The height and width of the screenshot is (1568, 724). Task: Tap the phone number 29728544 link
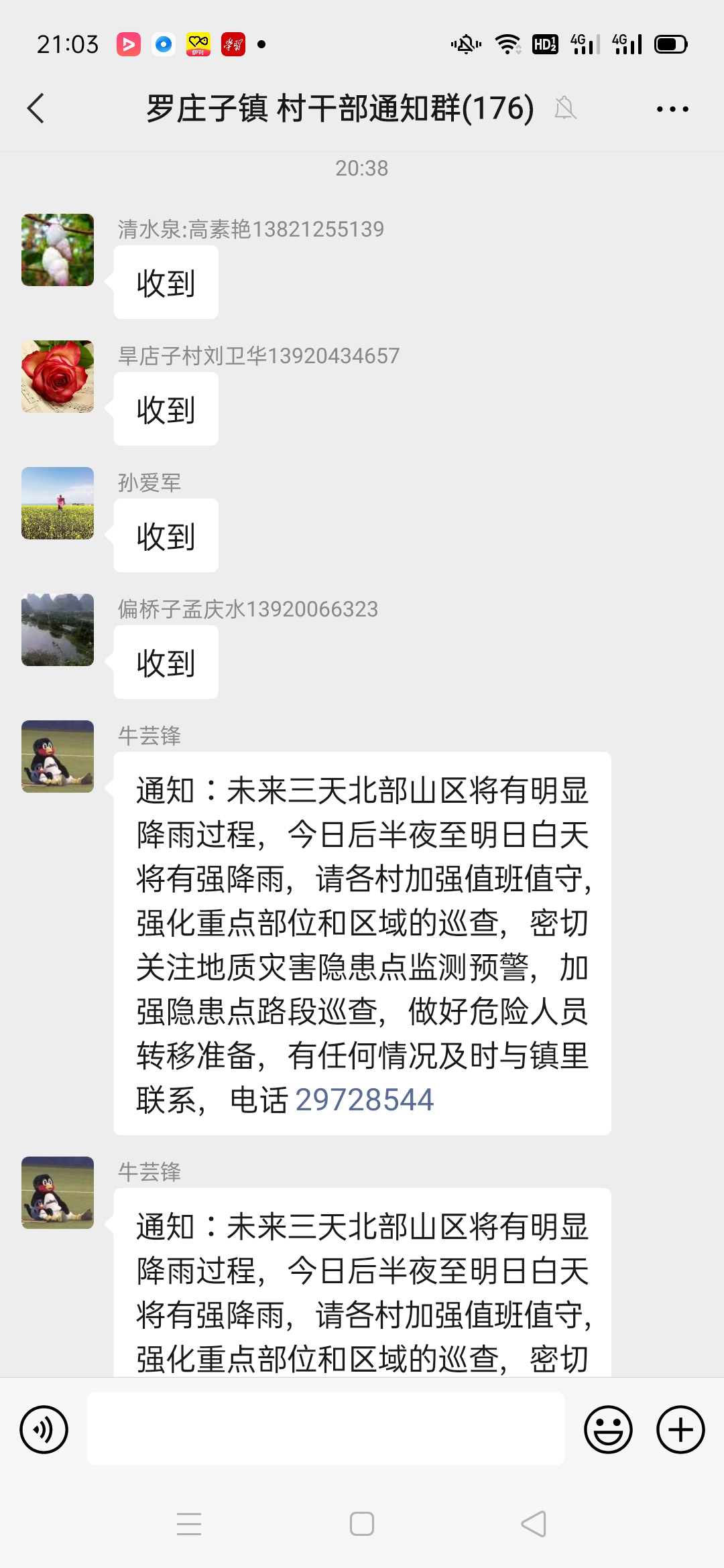tap(365, 1100)
